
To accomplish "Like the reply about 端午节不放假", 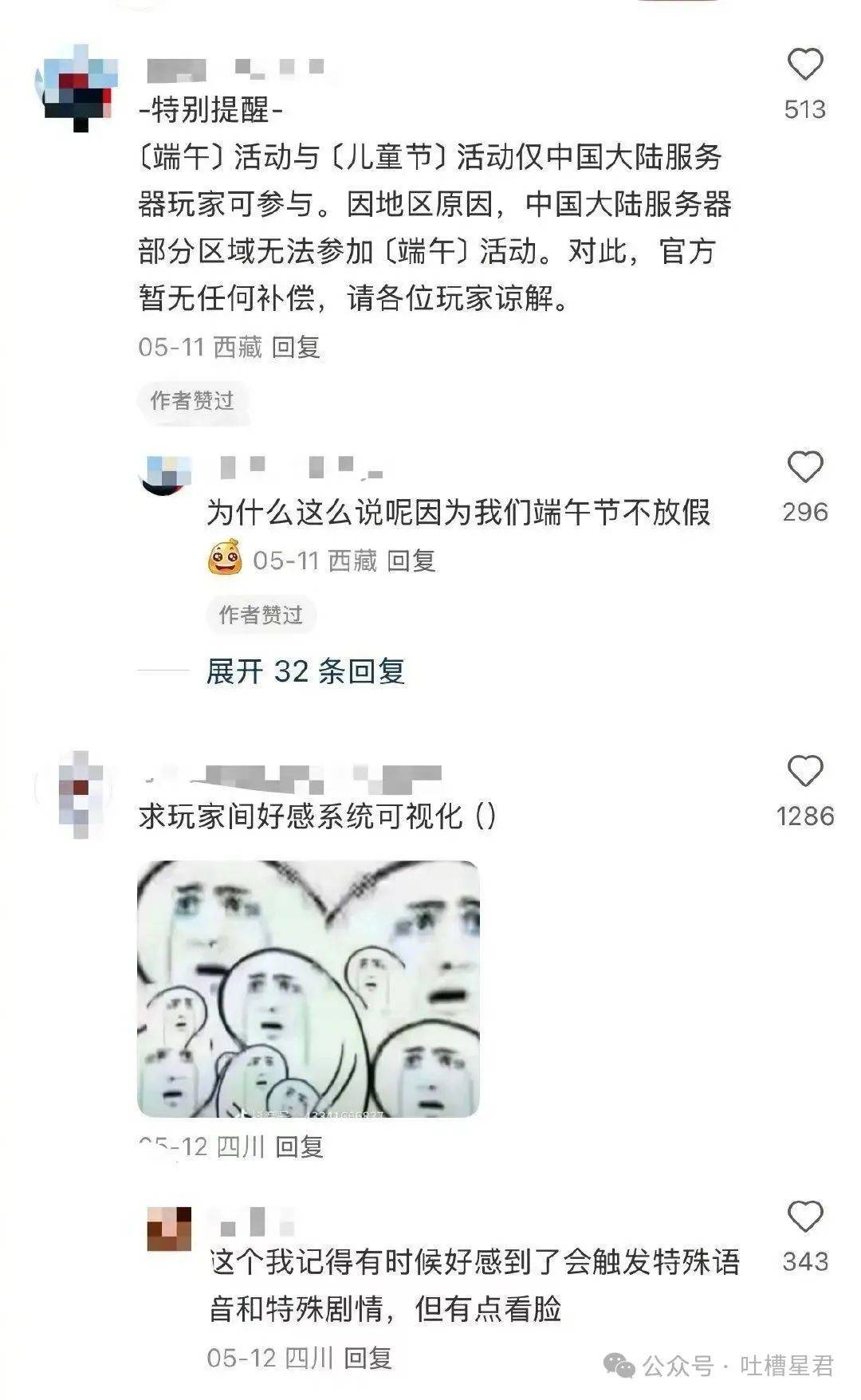I will [804, 467].
